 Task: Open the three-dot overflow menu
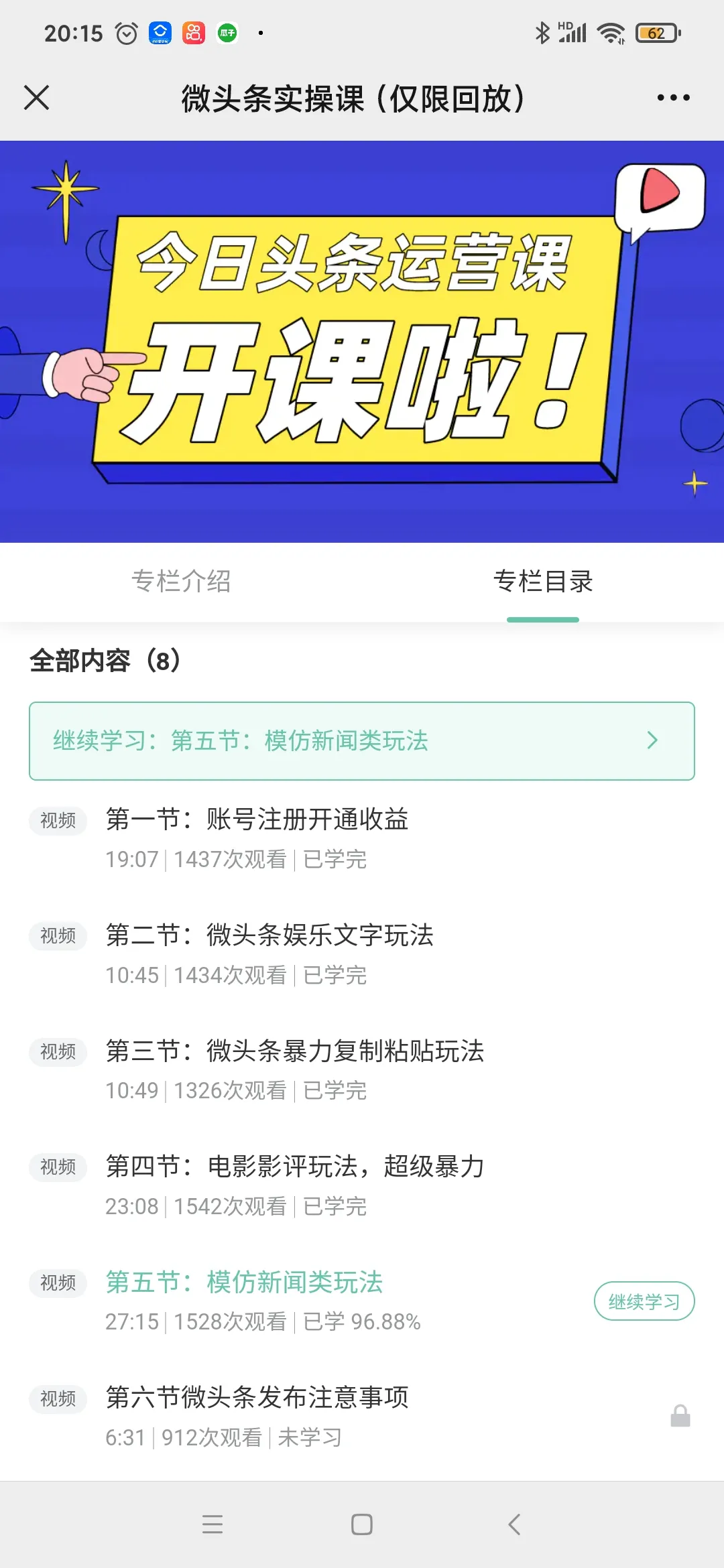(673, 98)
